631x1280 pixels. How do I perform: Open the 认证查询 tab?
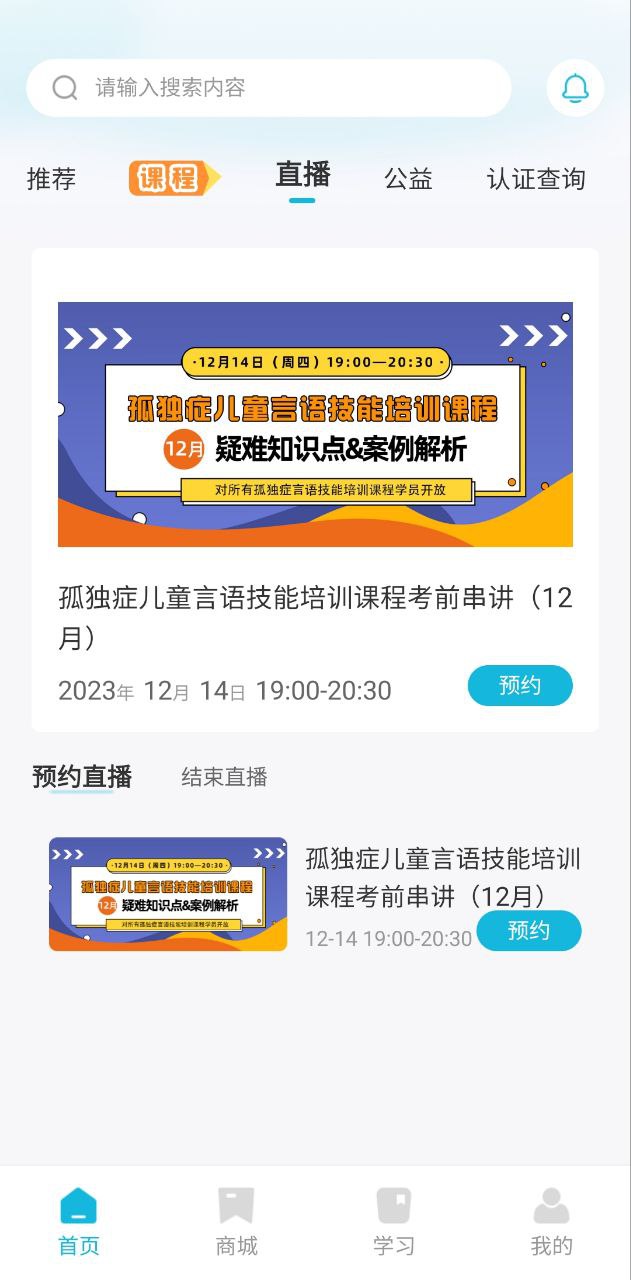click(x=535, y=179)
